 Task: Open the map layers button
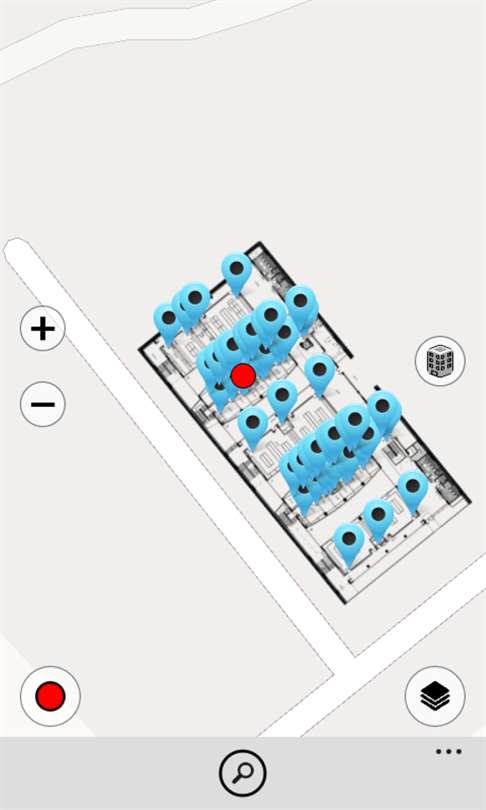[x=435, y=696]
